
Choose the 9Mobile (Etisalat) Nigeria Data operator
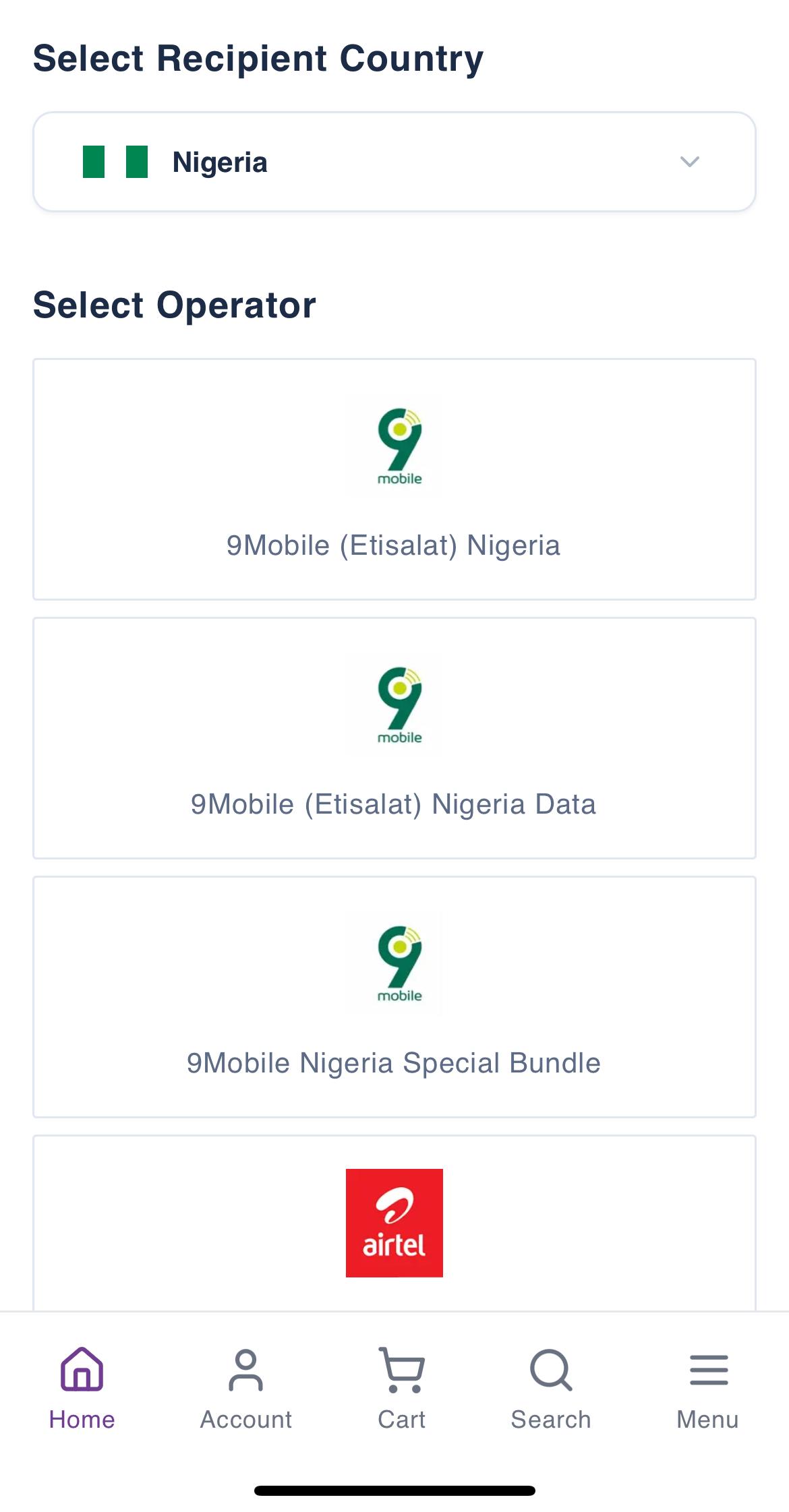pos(394,738)
